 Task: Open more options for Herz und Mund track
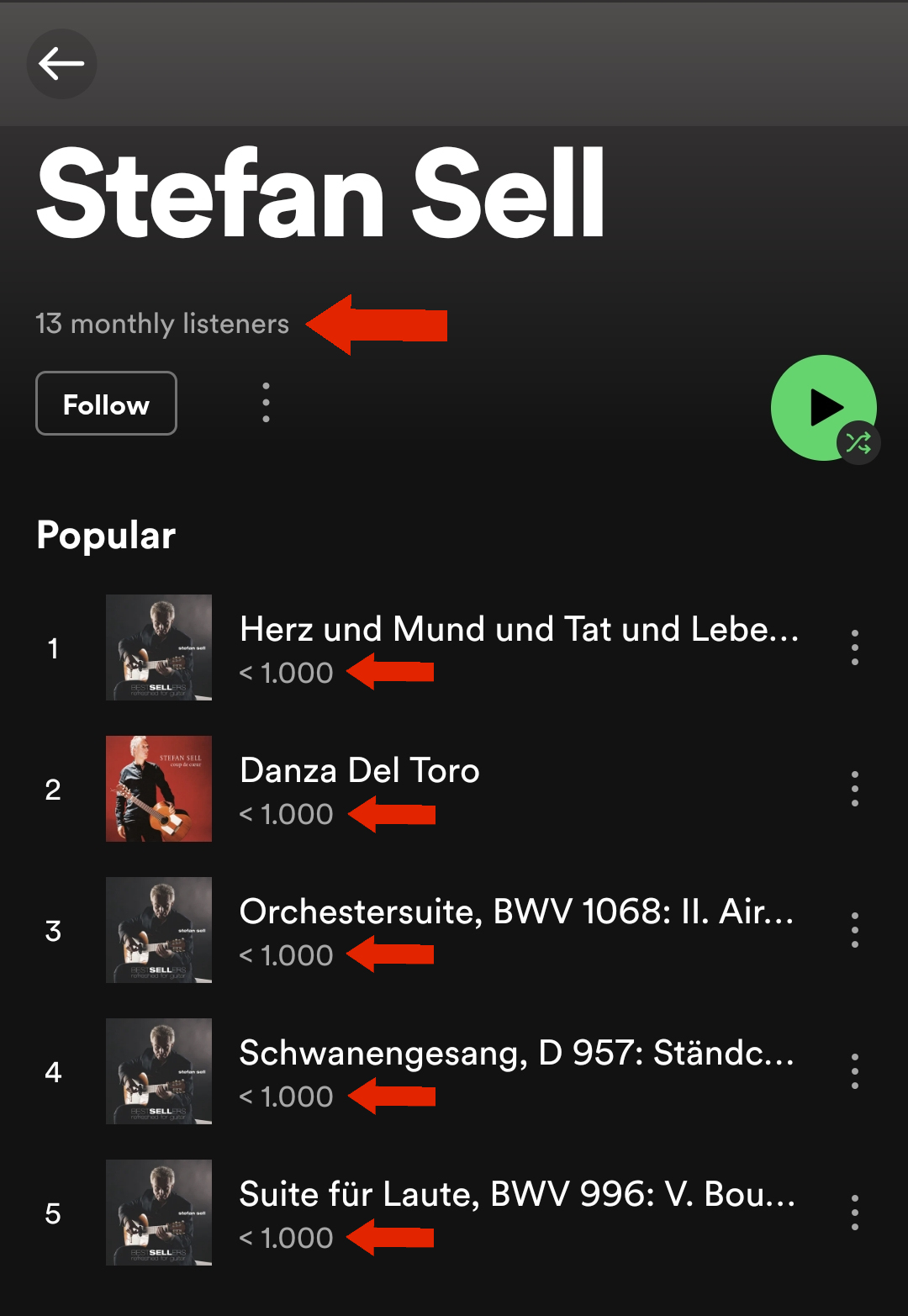coord(854,647)
